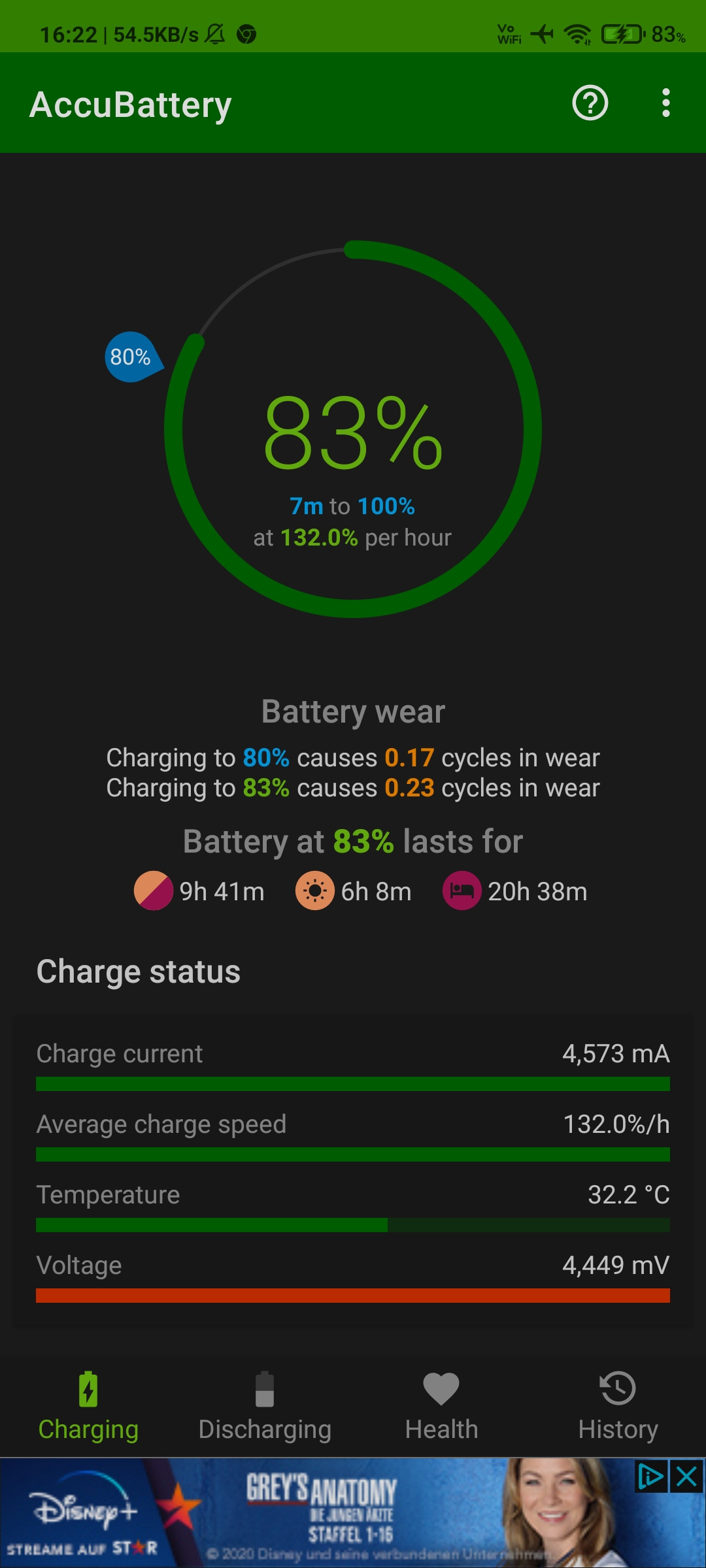This screenshot has width=706, height=1568.
Task: Switch to the Health tab
Action: pos(441,1406)
